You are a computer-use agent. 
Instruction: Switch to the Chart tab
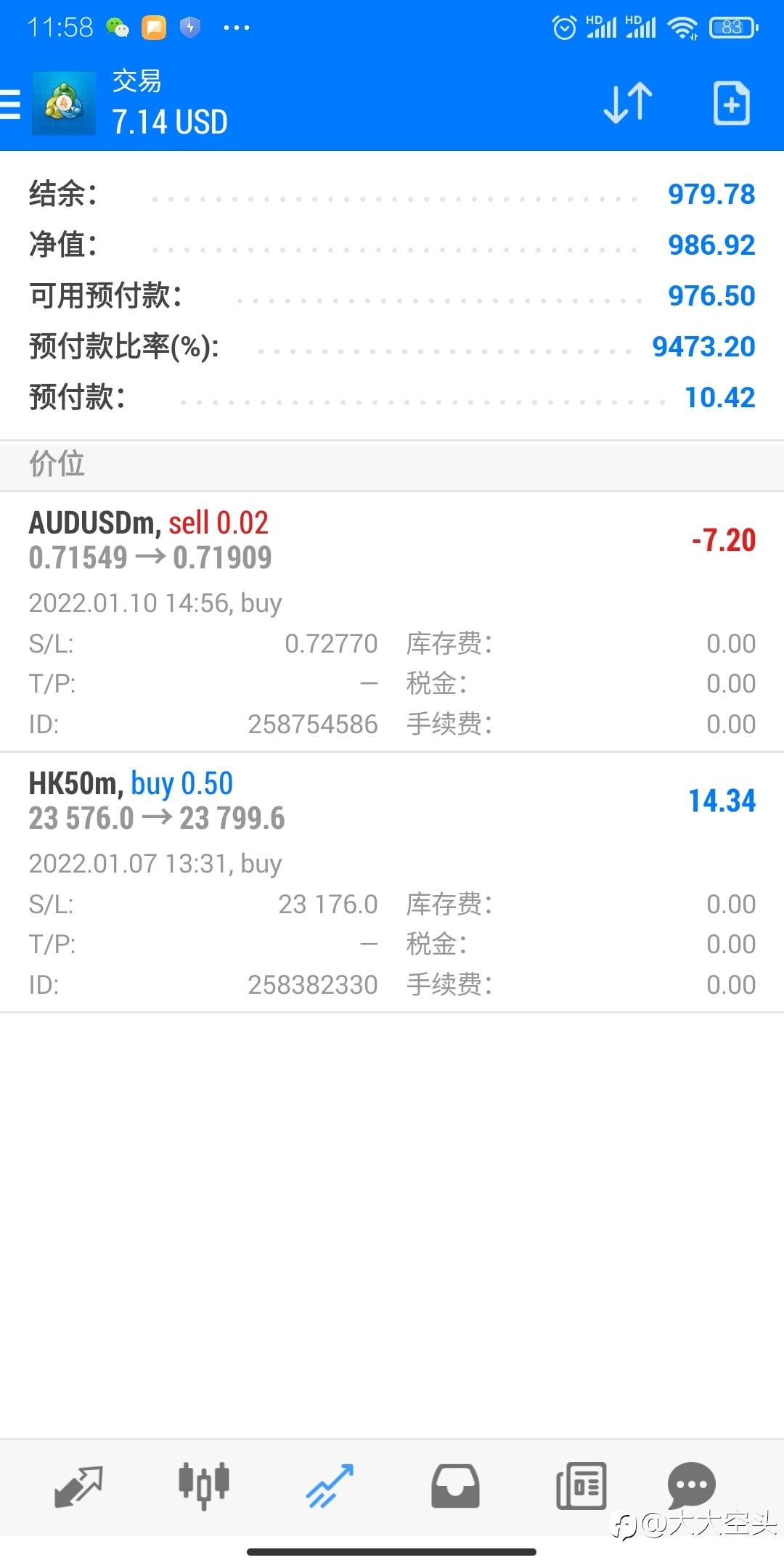click(204, 1485)
